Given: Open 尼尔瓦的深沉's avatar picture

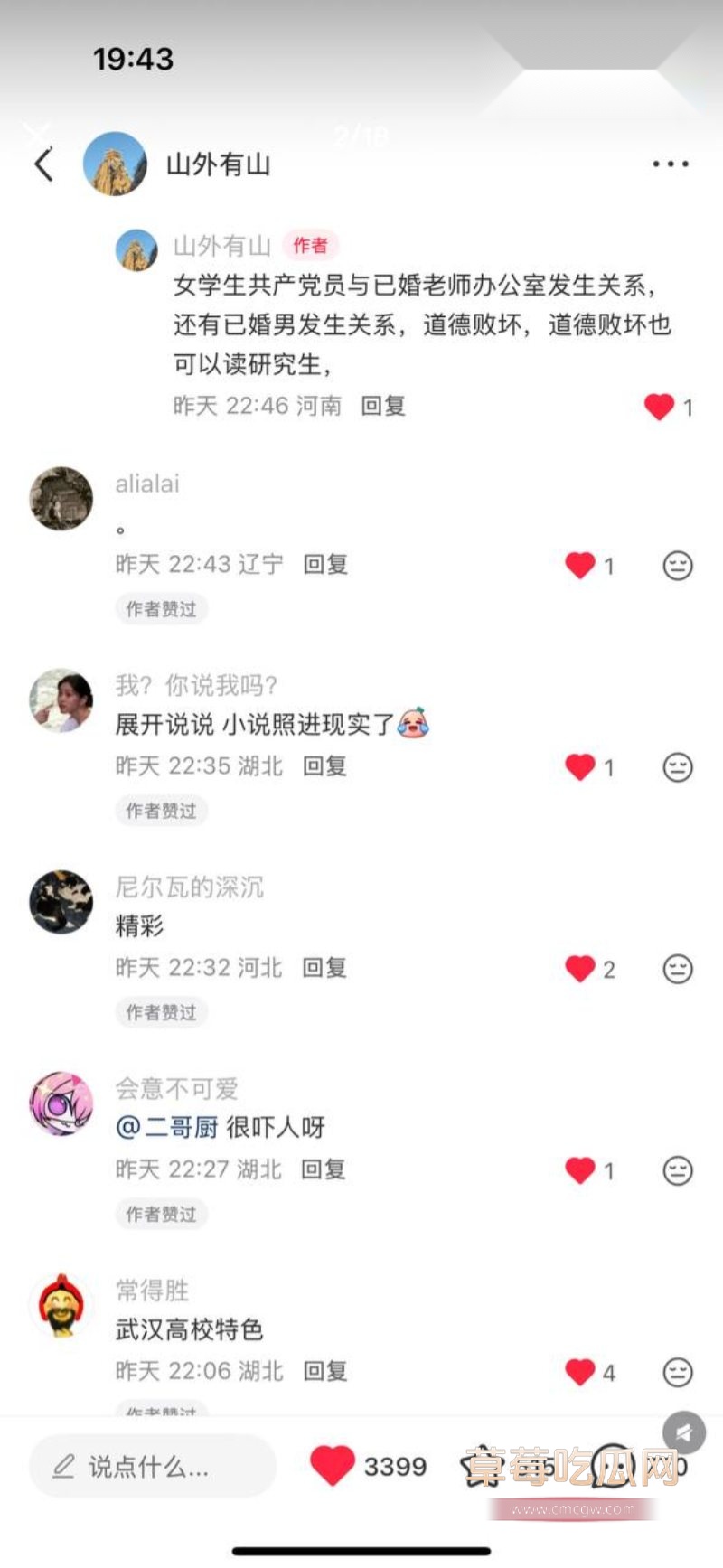Looking at the screenshot, I should coord(61,901).
